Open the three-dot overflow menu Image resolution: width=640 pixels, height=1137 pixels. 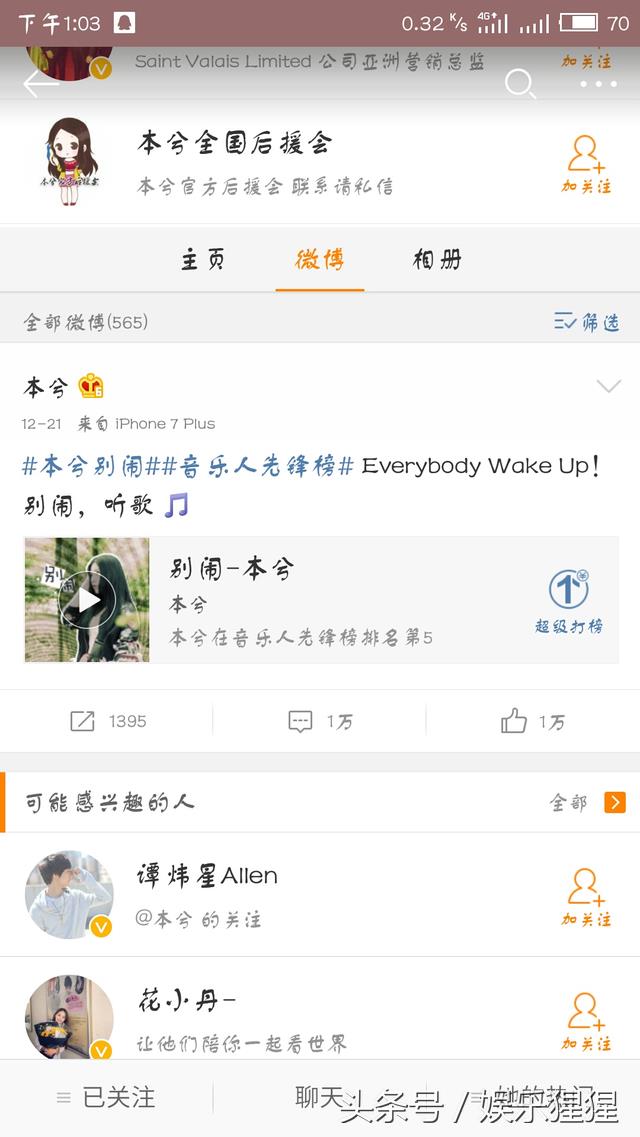point(598,84)
